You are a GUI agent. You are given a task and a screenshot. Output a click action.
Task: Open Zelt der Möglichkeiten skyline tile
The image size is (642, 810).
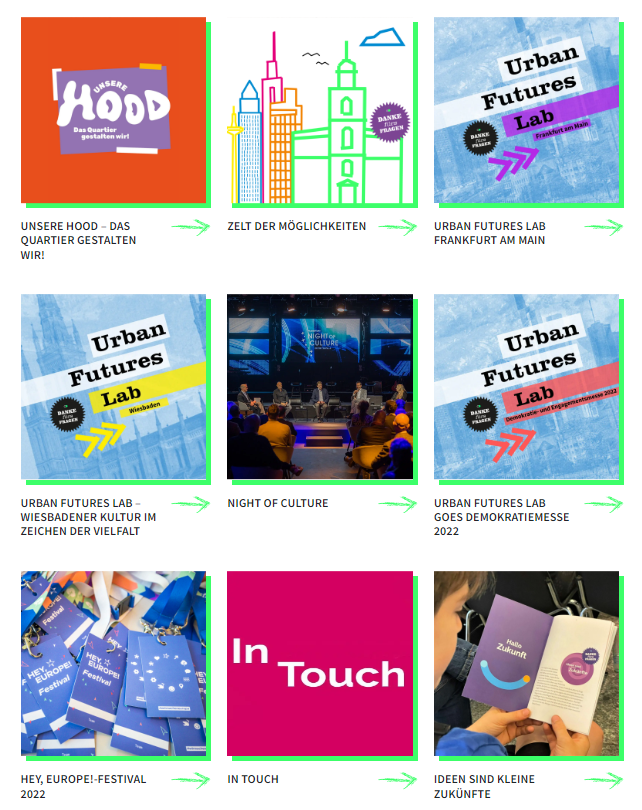click(320, 110)
